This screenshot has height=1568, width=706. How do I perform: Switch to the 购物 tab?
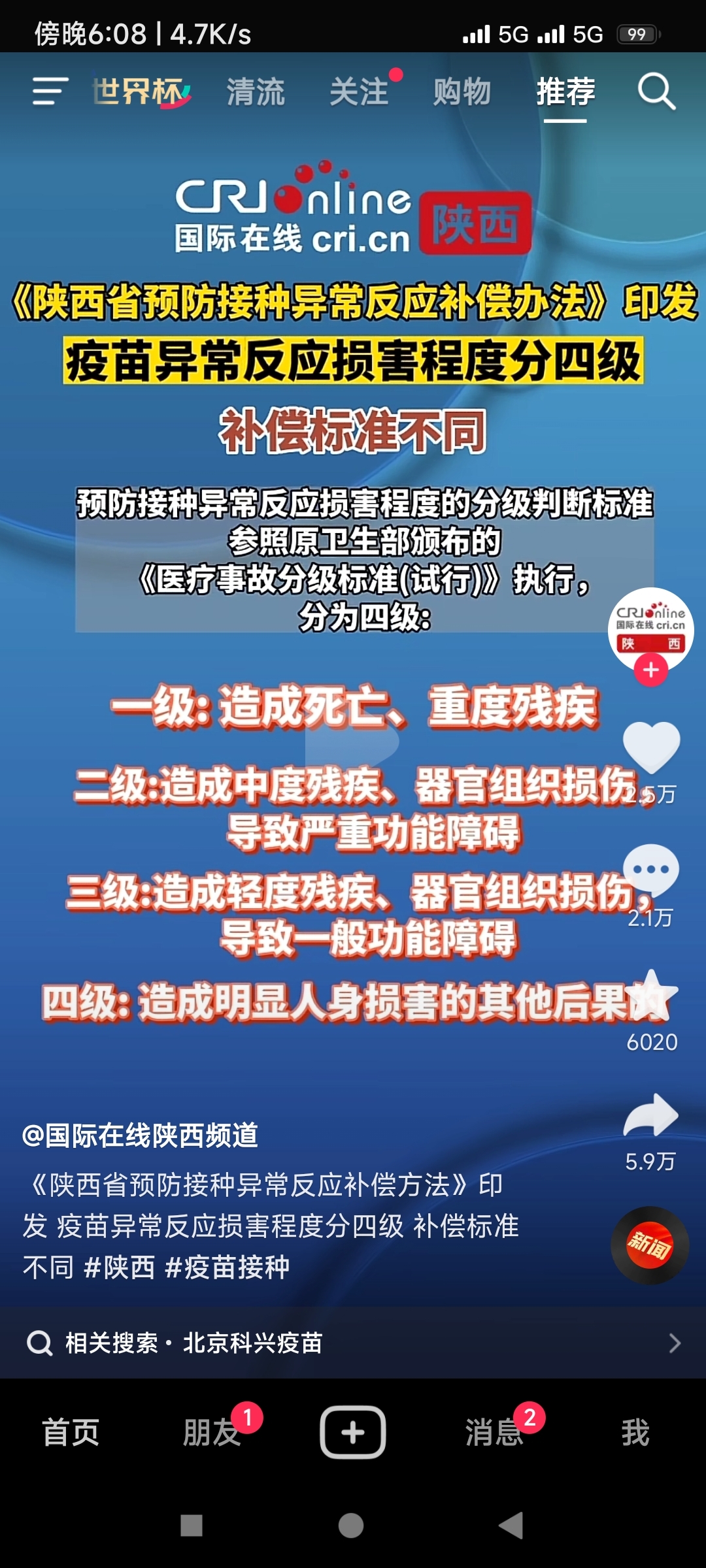pos(462,91)
